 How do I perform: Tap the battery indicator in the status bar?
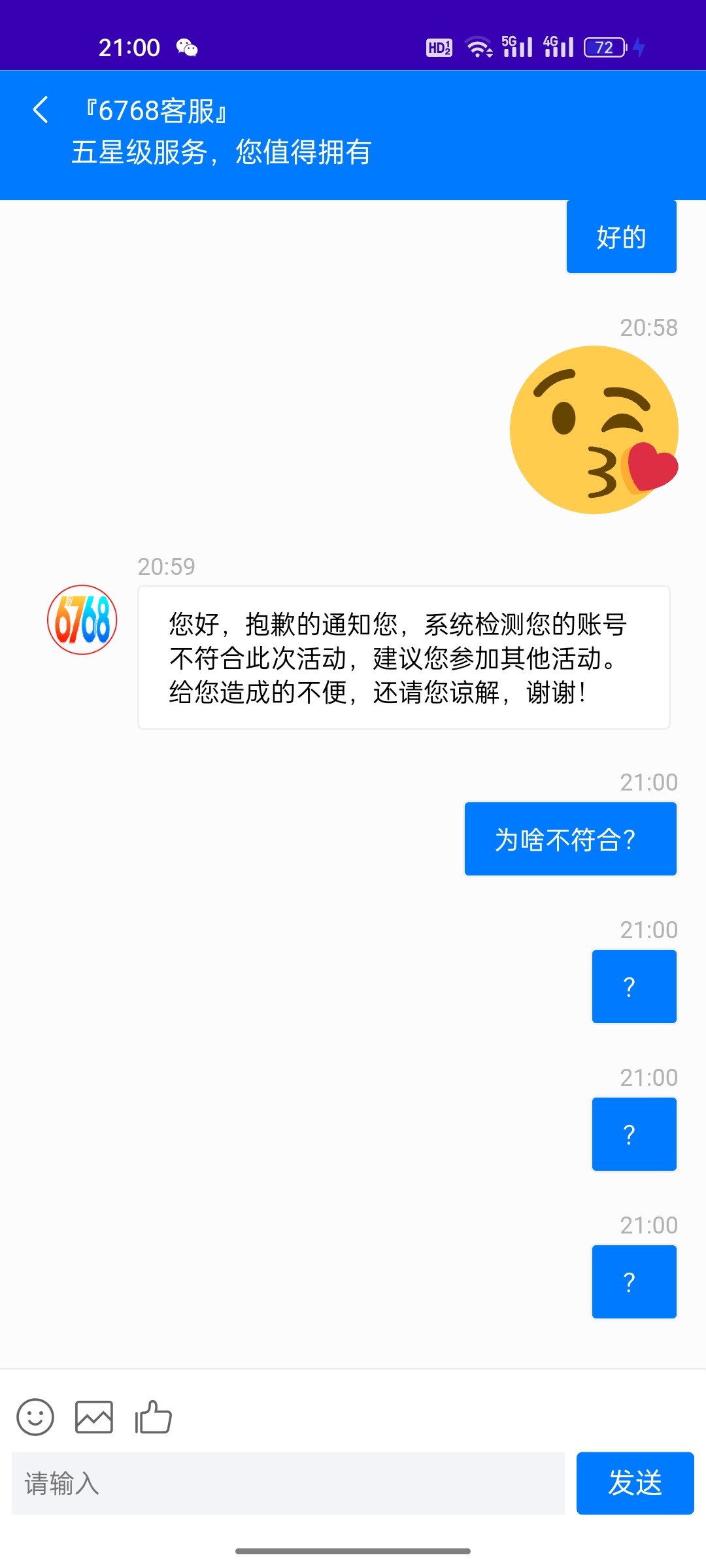click(x=605, y=47)
